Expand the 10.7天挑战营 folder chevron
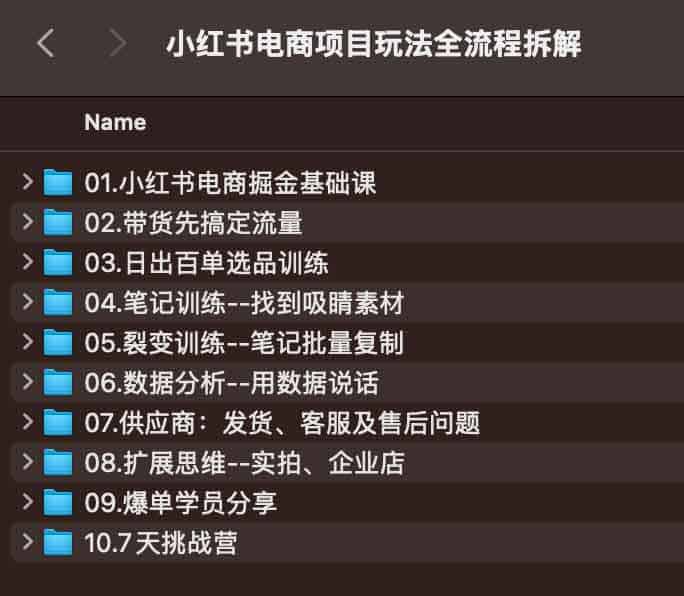Viewport: 684px width, 596px height. (27, 543)
